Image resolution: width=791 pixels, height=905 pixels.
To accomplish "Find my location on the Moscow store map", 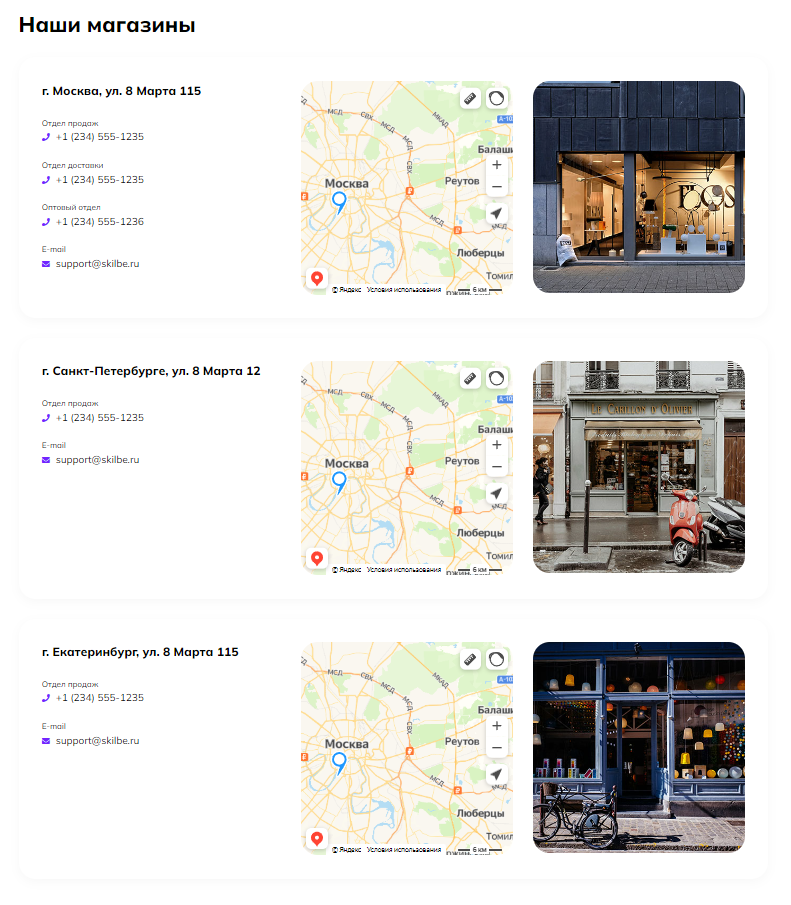I will click(x=496, y=214).
